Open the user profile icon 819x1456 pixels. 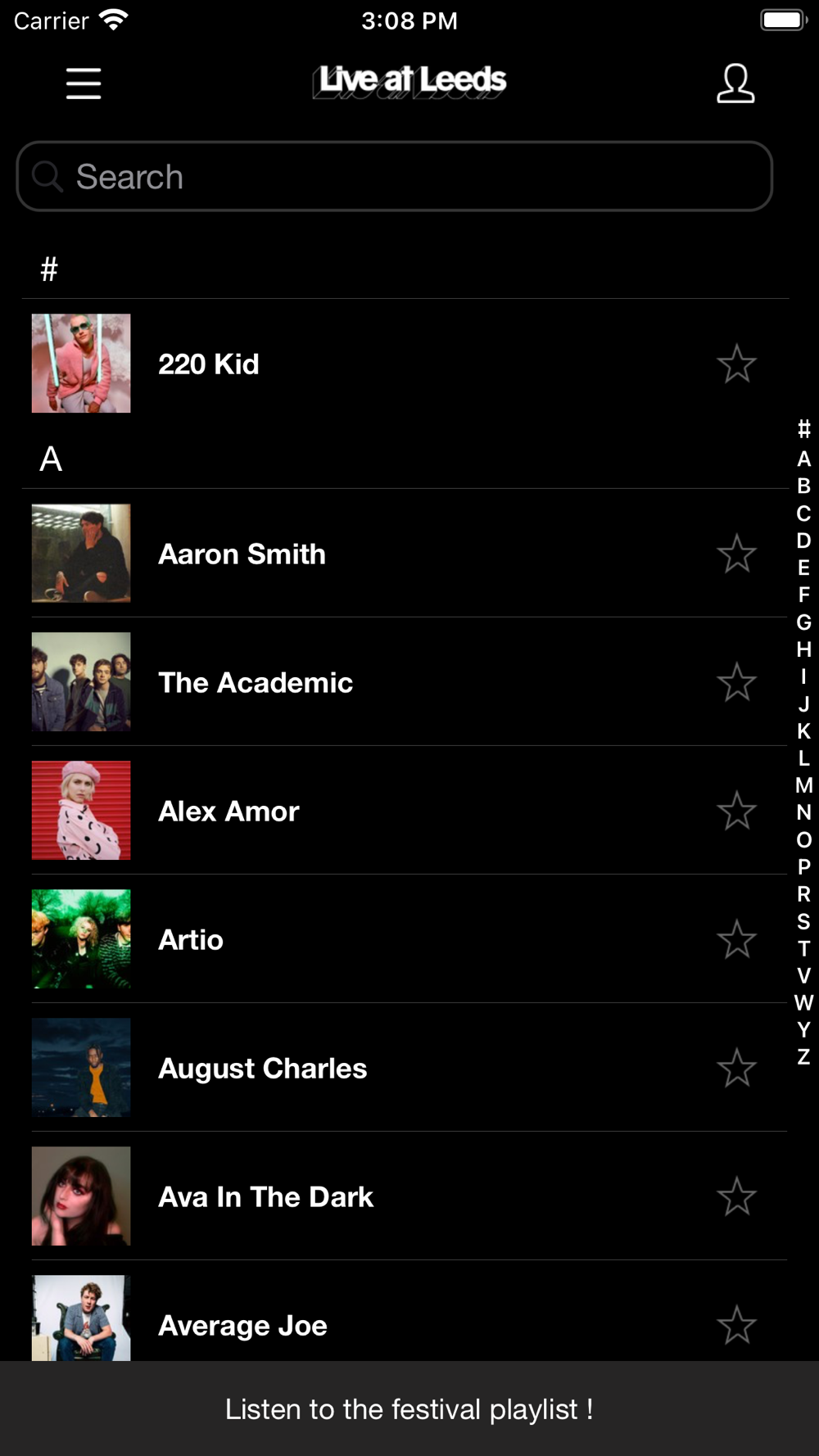735,84
